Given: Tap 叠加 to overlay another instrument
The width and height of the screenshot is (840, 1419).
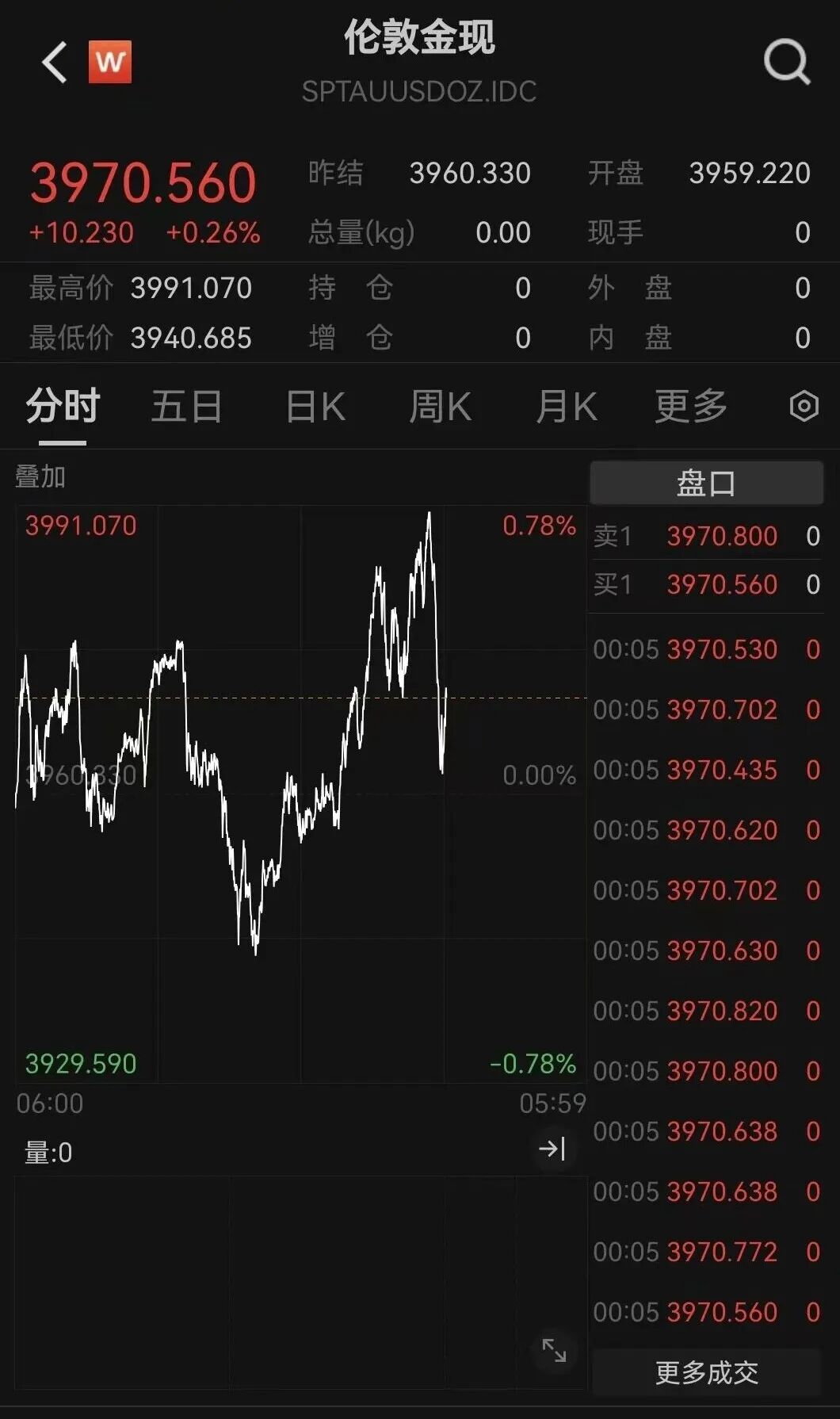Looking at the screenshot, I should [40, 477].
